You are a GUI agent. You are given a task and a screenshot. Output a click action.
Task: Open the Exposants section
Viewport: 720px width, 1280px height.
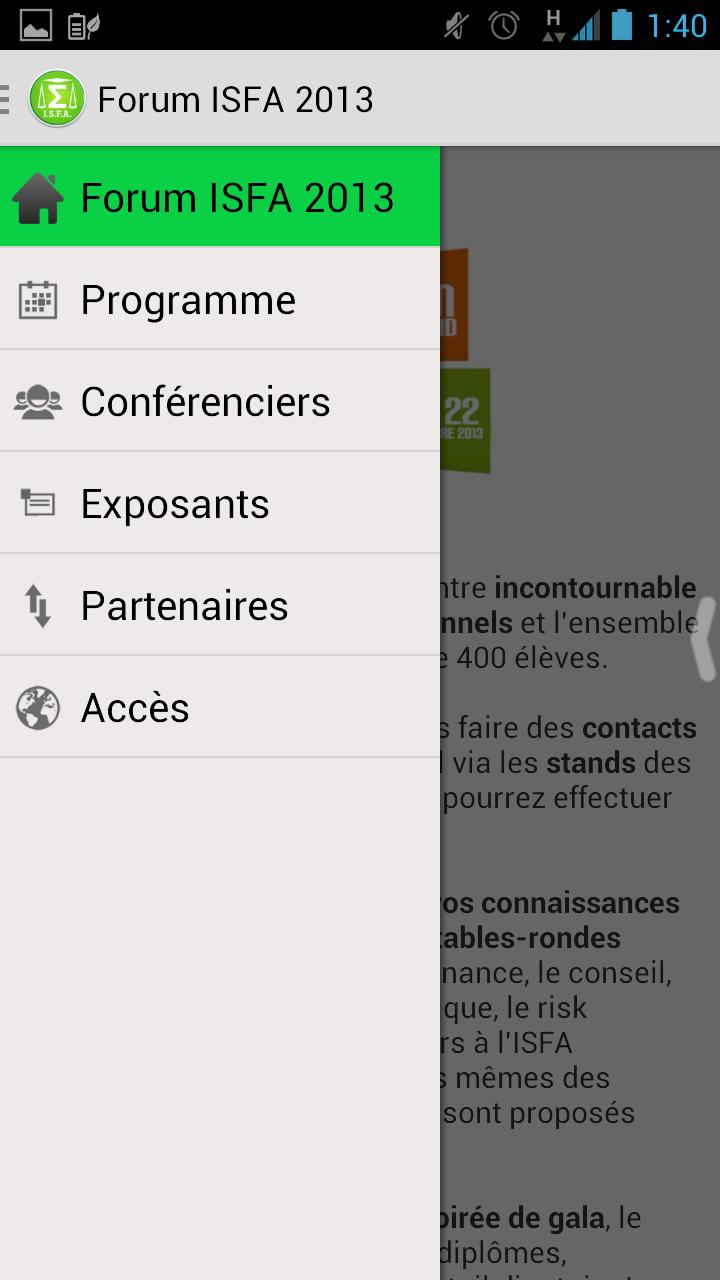click(220, 504)
